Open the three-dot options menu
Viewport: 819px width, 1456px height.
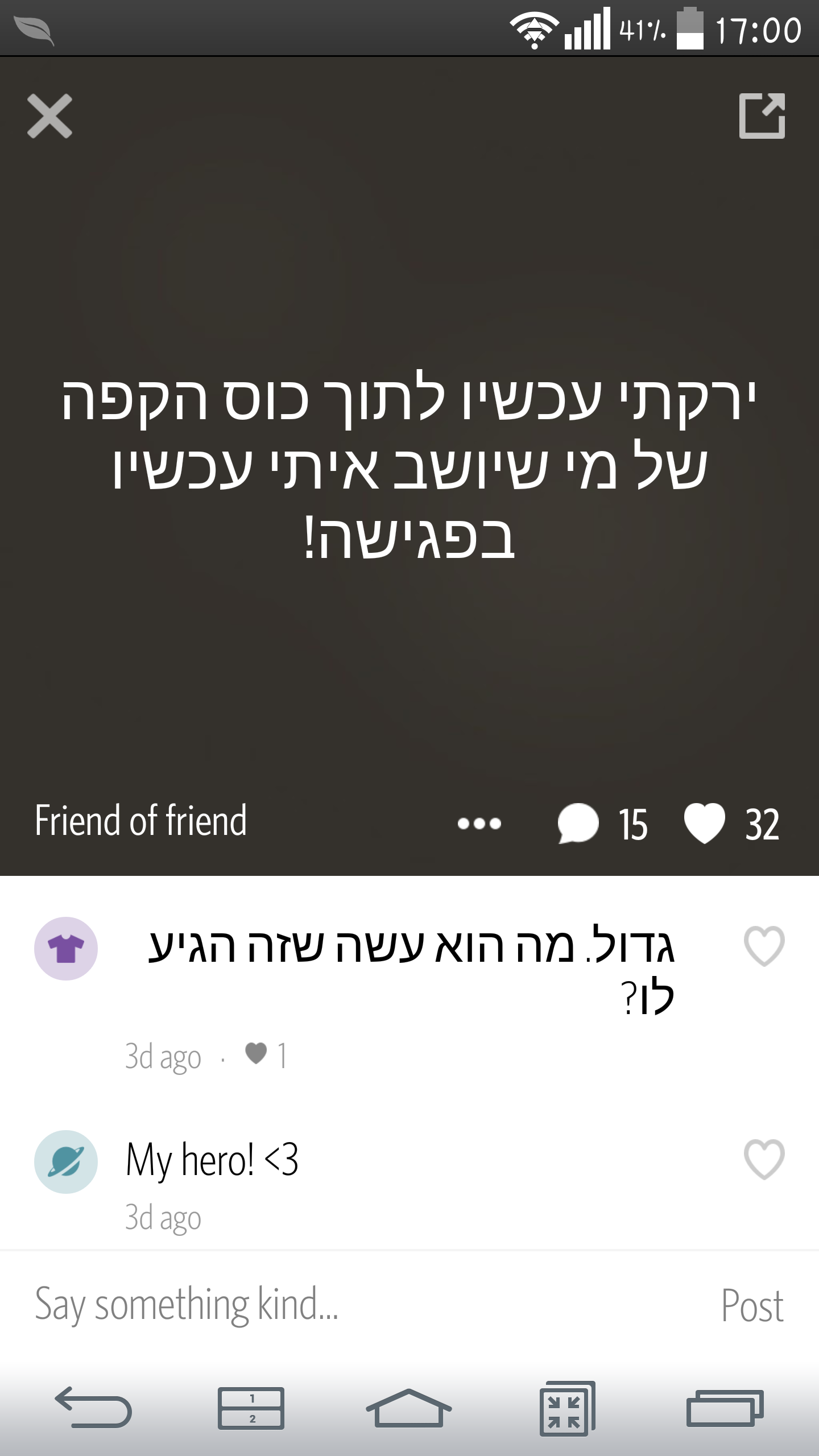click(x=479, y=824)
